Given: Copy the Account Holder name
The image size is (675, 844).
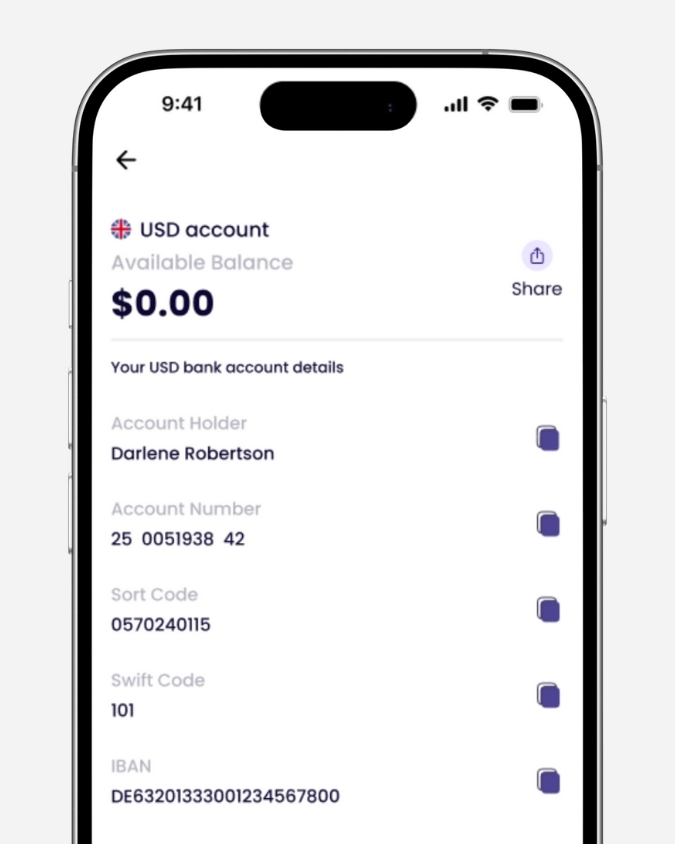Looking at the screenshot, I should [547, 438].
